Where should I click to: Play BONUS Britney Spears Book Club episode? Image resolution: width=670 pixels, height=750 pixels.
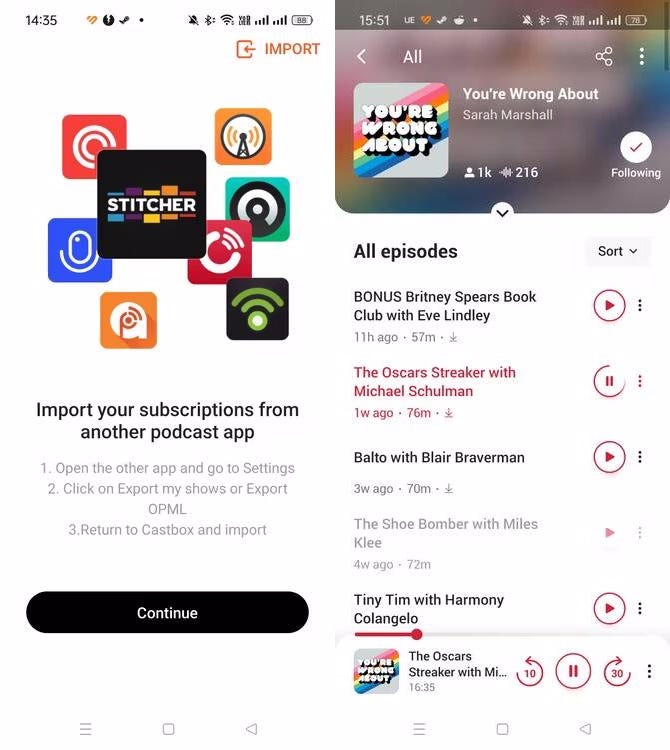click(608, 305)
